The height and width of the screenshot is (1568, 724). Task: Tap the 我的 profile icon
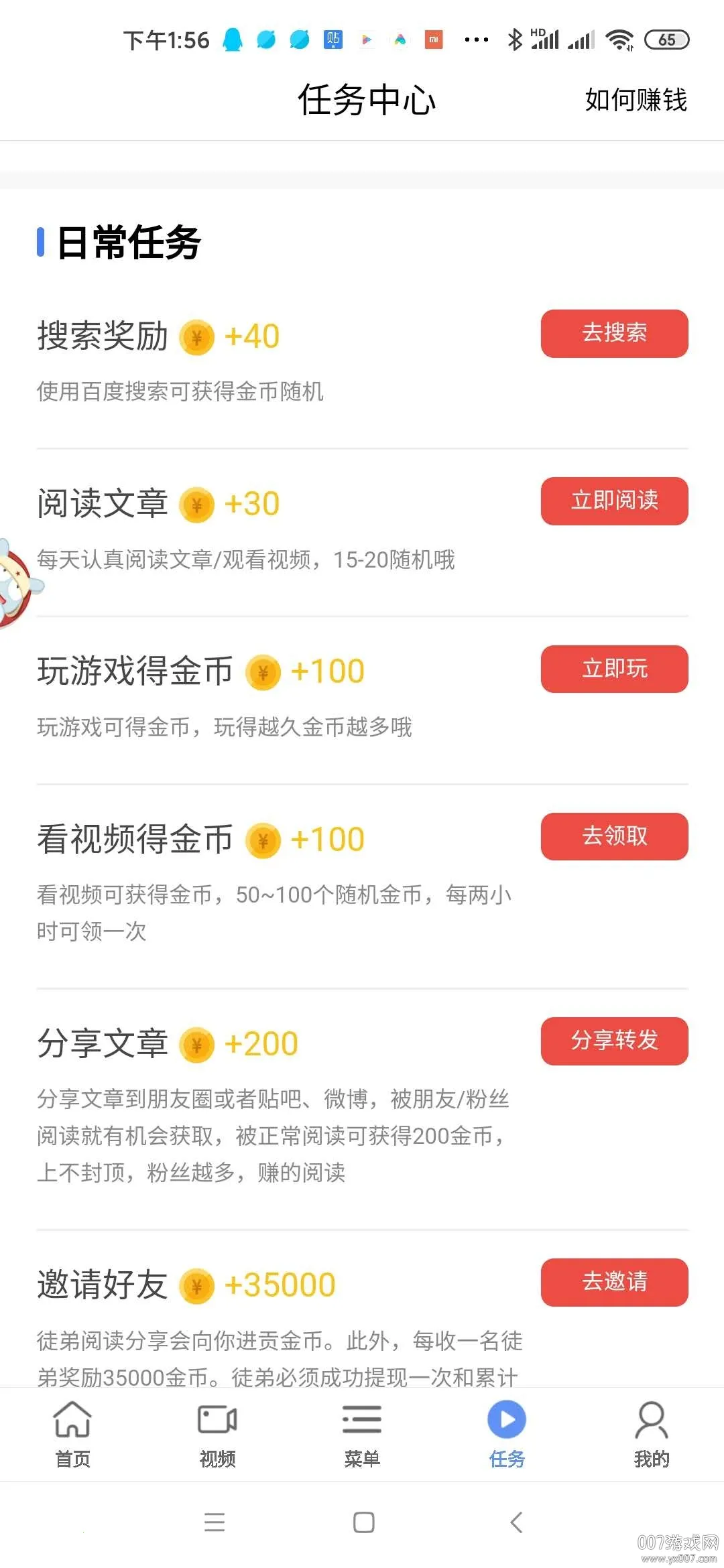651,1419
